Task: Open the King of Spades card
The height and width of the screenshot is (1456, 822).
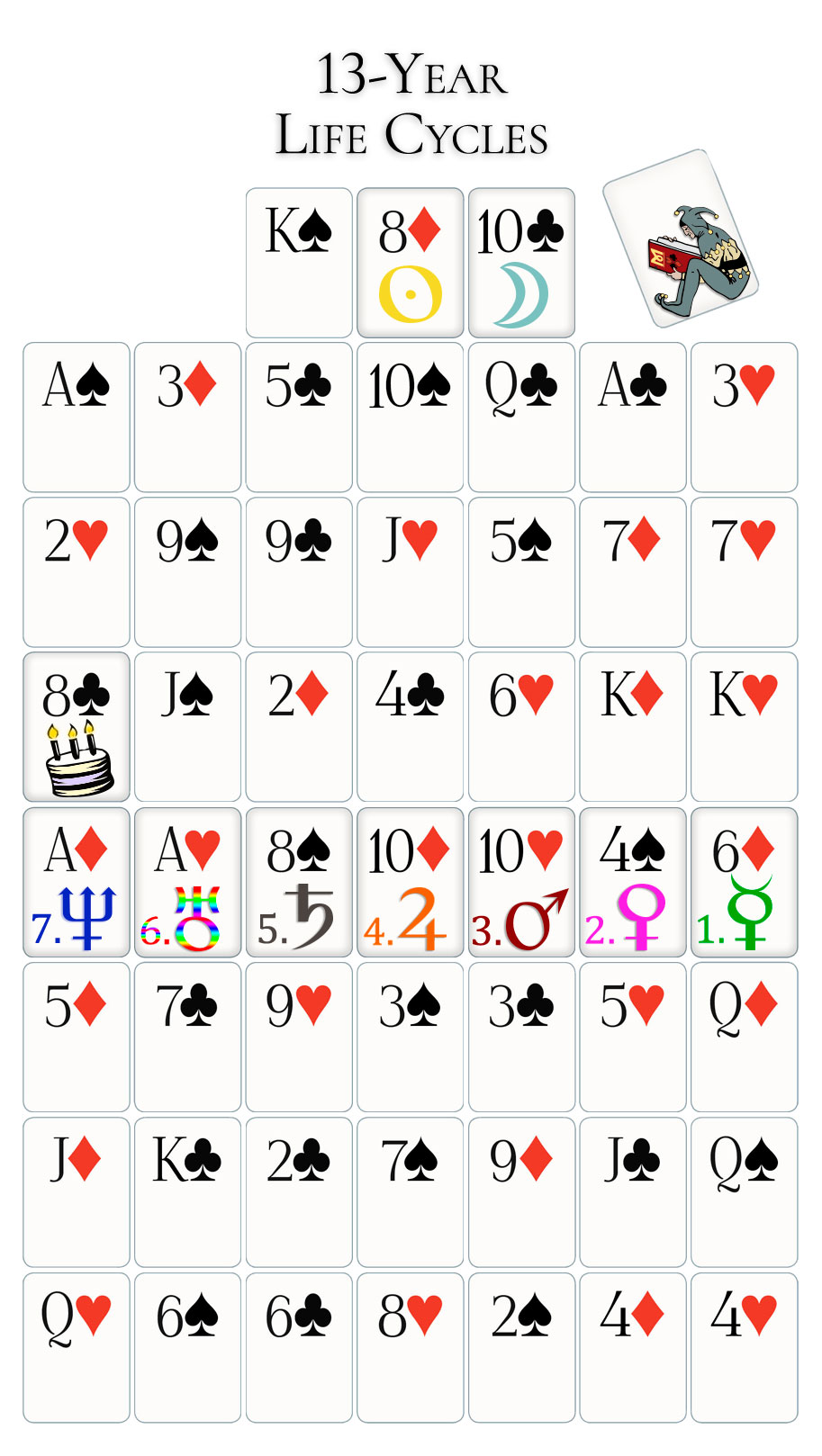Action: 299,263
